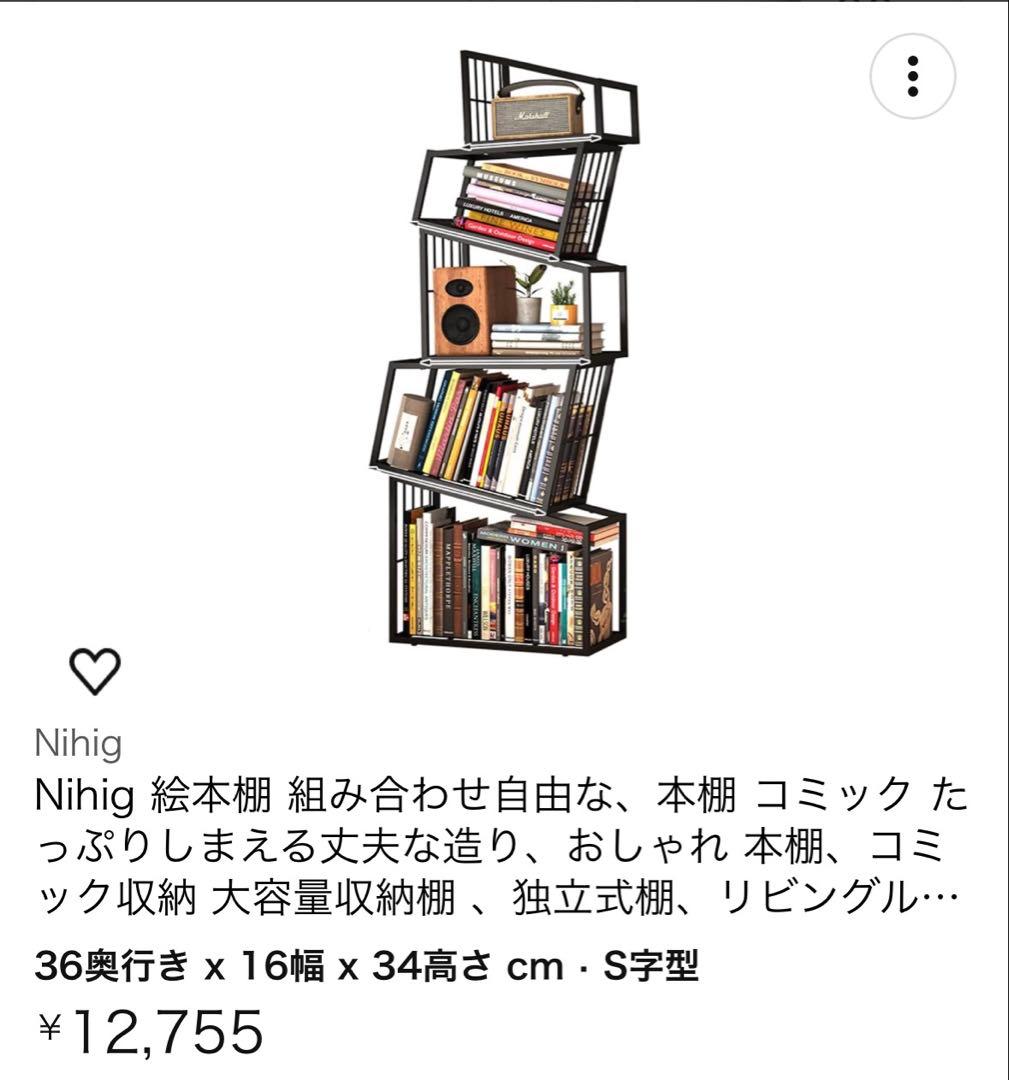This screenshot has height=1080, width=1009.
Task: Select the bottom shelf of books
Action: click(x=505, y=580)
